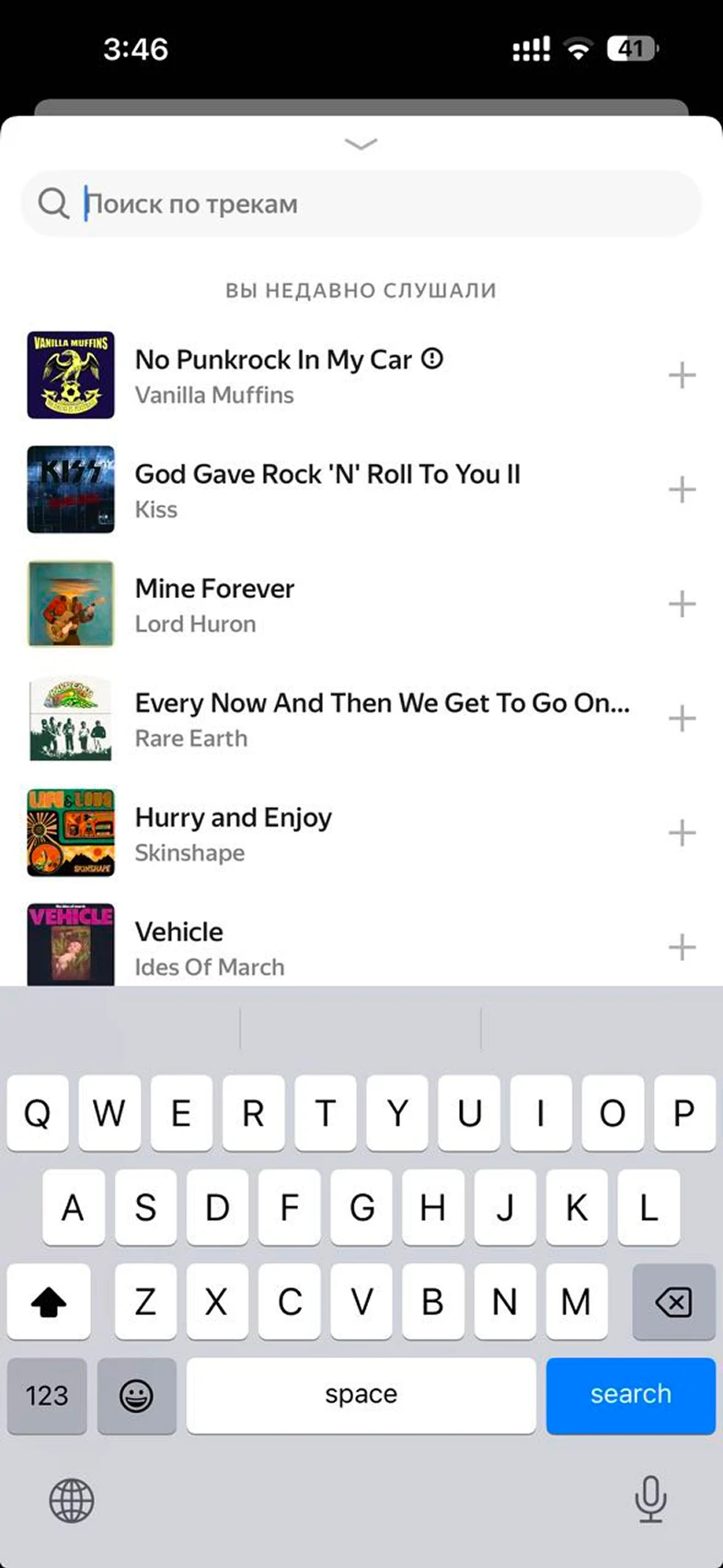Switch keyboard language with the globe key
The height and width of the screenshot is (1568, 723).
click(x=72, y=1500)
